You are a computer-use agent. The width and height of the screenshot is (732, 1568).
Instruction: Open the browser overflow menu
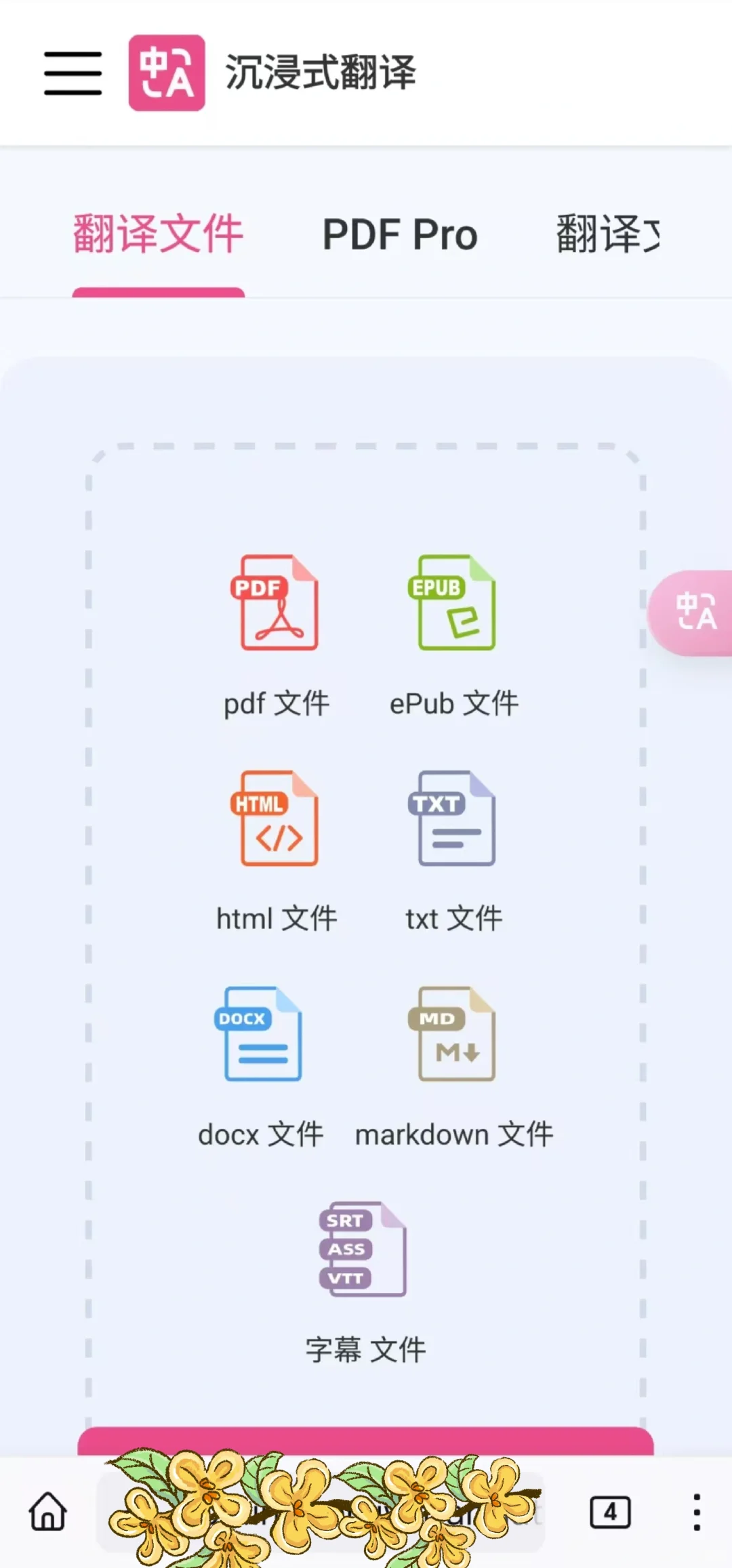tap(696, 1512)
